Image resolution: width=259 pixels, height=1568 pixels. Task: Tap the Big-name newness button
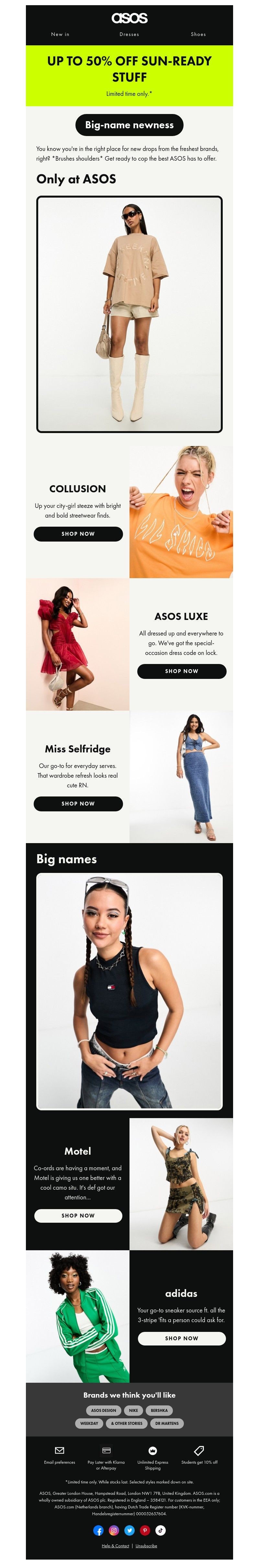[x=129, y=125]
